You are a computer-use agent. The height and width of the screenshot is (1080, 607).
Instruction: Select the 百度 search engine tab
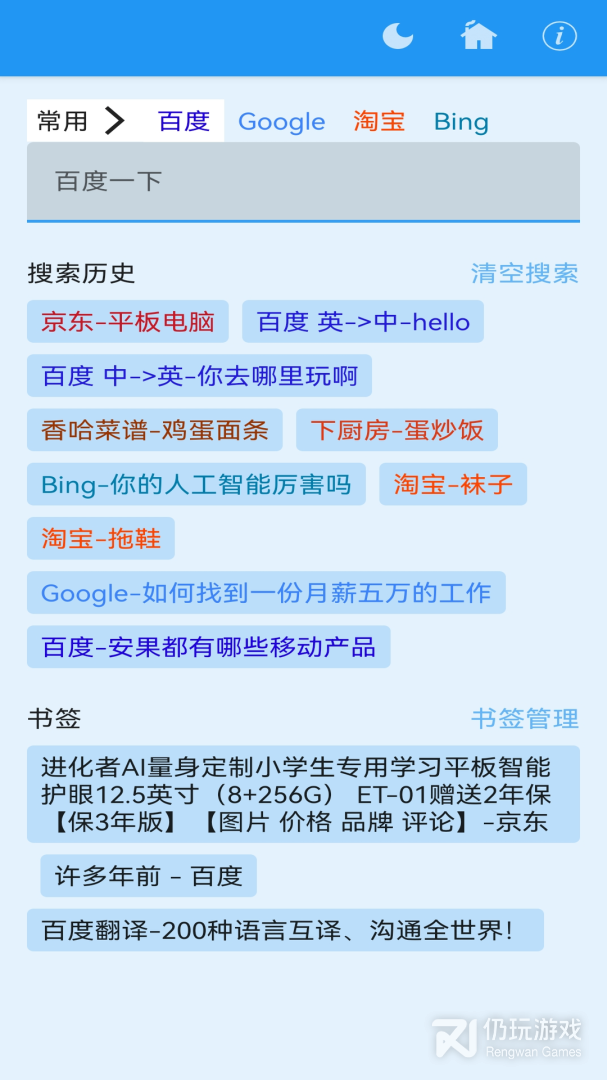(x=184, y=121)
